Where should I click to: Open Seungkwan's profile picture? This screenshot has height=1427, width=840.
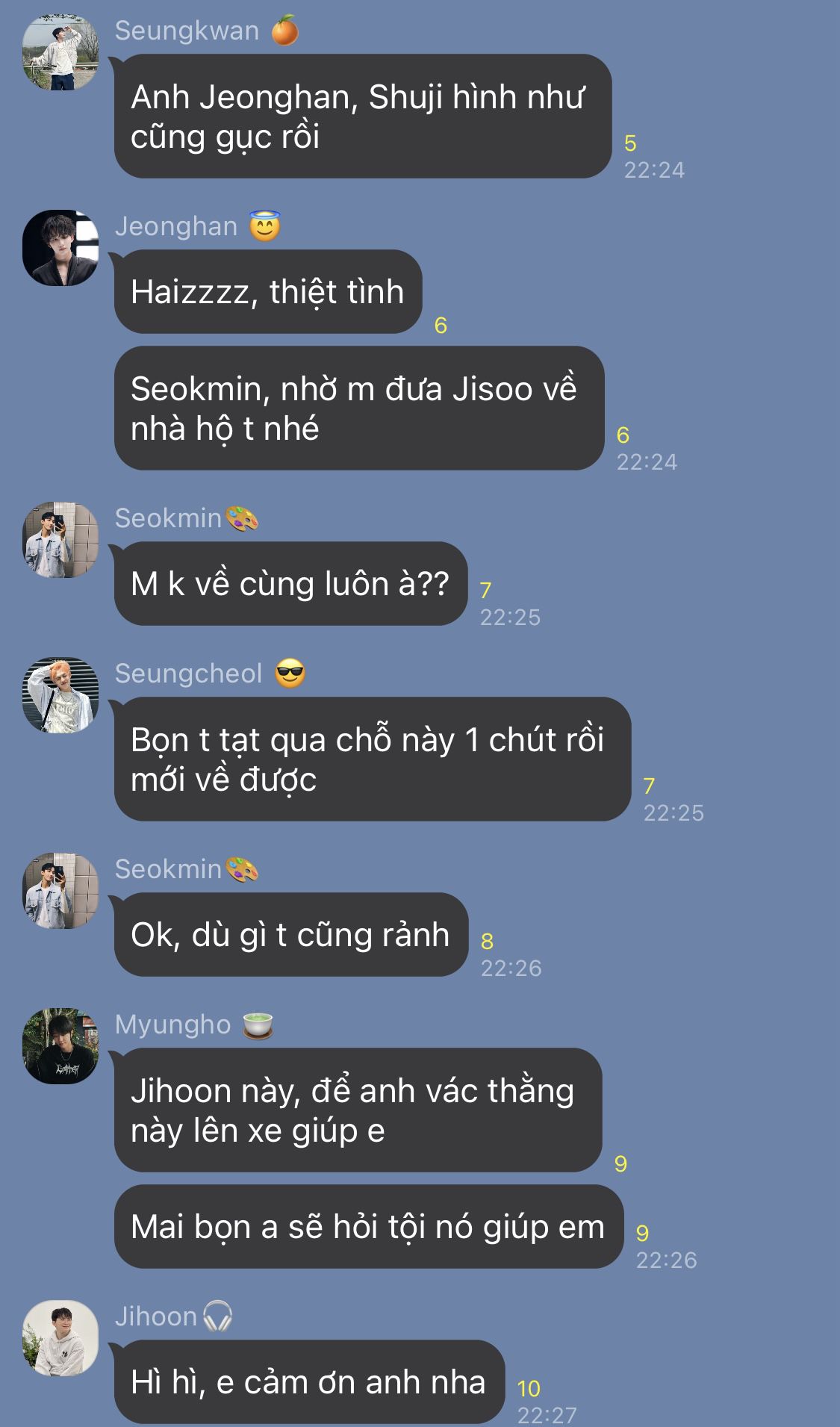pyautogui.click(x=60, y=53)
